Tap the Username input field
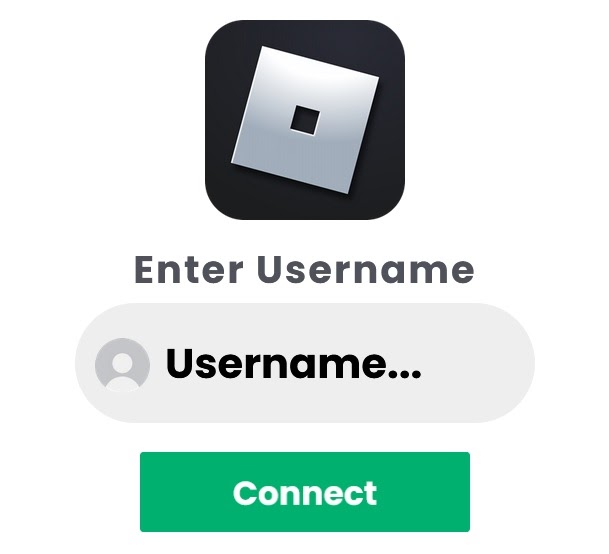The height and width of the screenshot is (554, 609). tap(305, 363)
